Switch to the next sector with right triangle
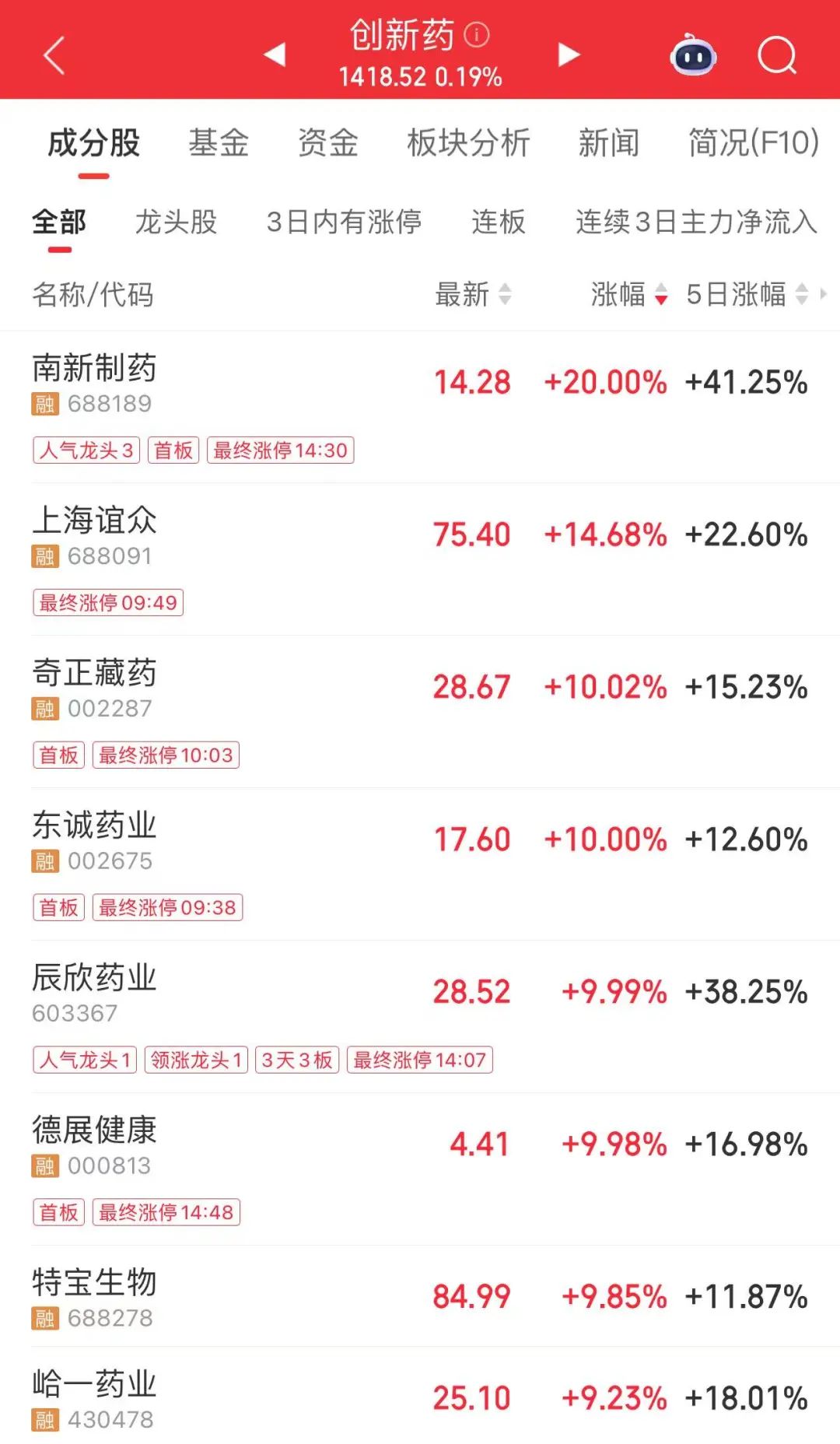Screen dimensions: 840x1444 (569, 54)
